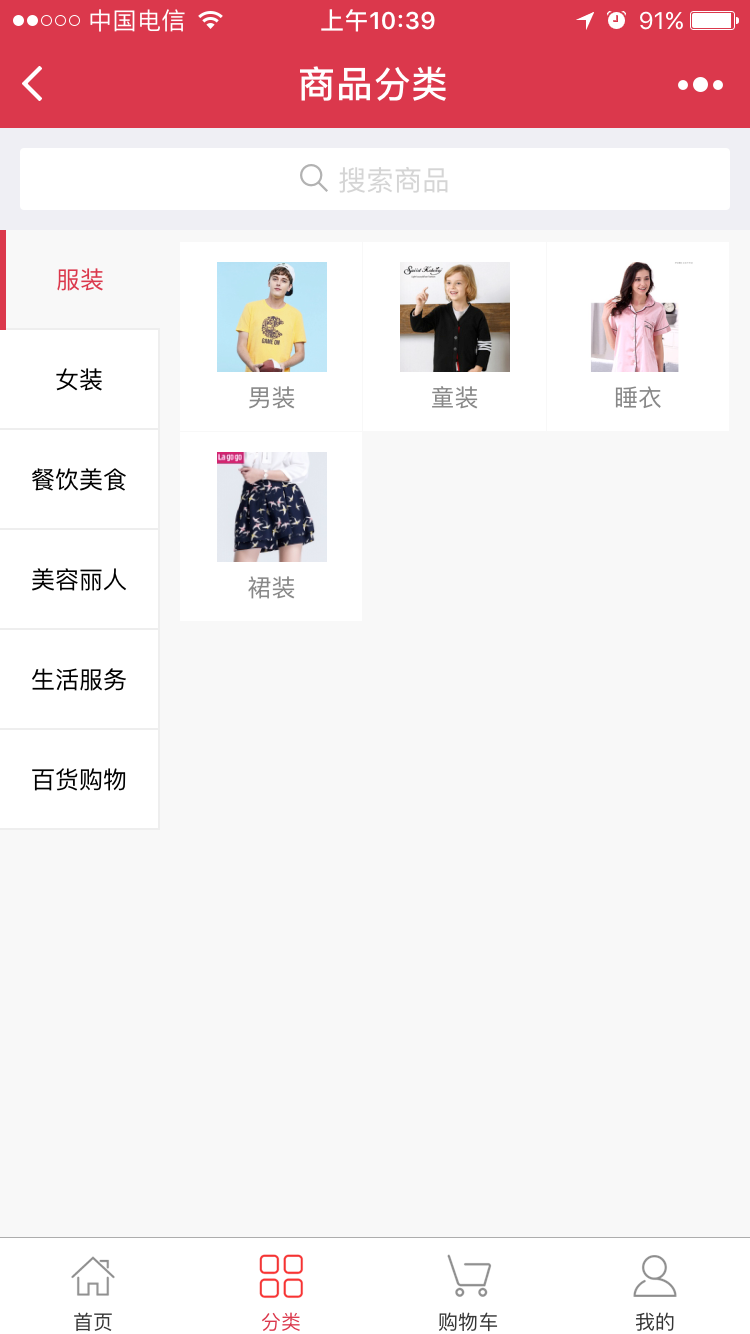The width and height of the screenshot is (750, 1334).
Task: Go to the 首页 home tab
Action: (93, 1291)
